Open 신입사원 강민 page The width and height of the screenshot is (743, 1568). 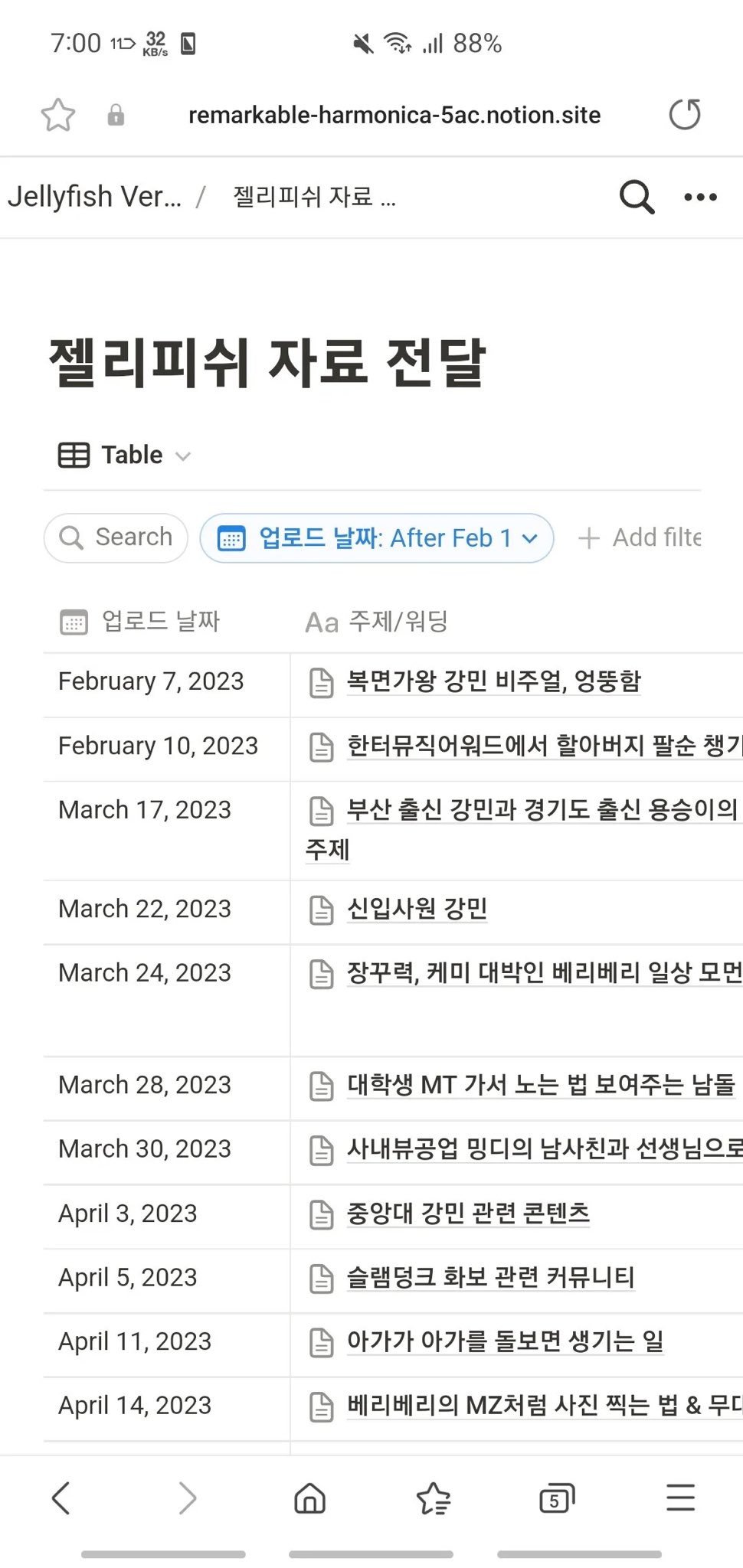point(417,908)
